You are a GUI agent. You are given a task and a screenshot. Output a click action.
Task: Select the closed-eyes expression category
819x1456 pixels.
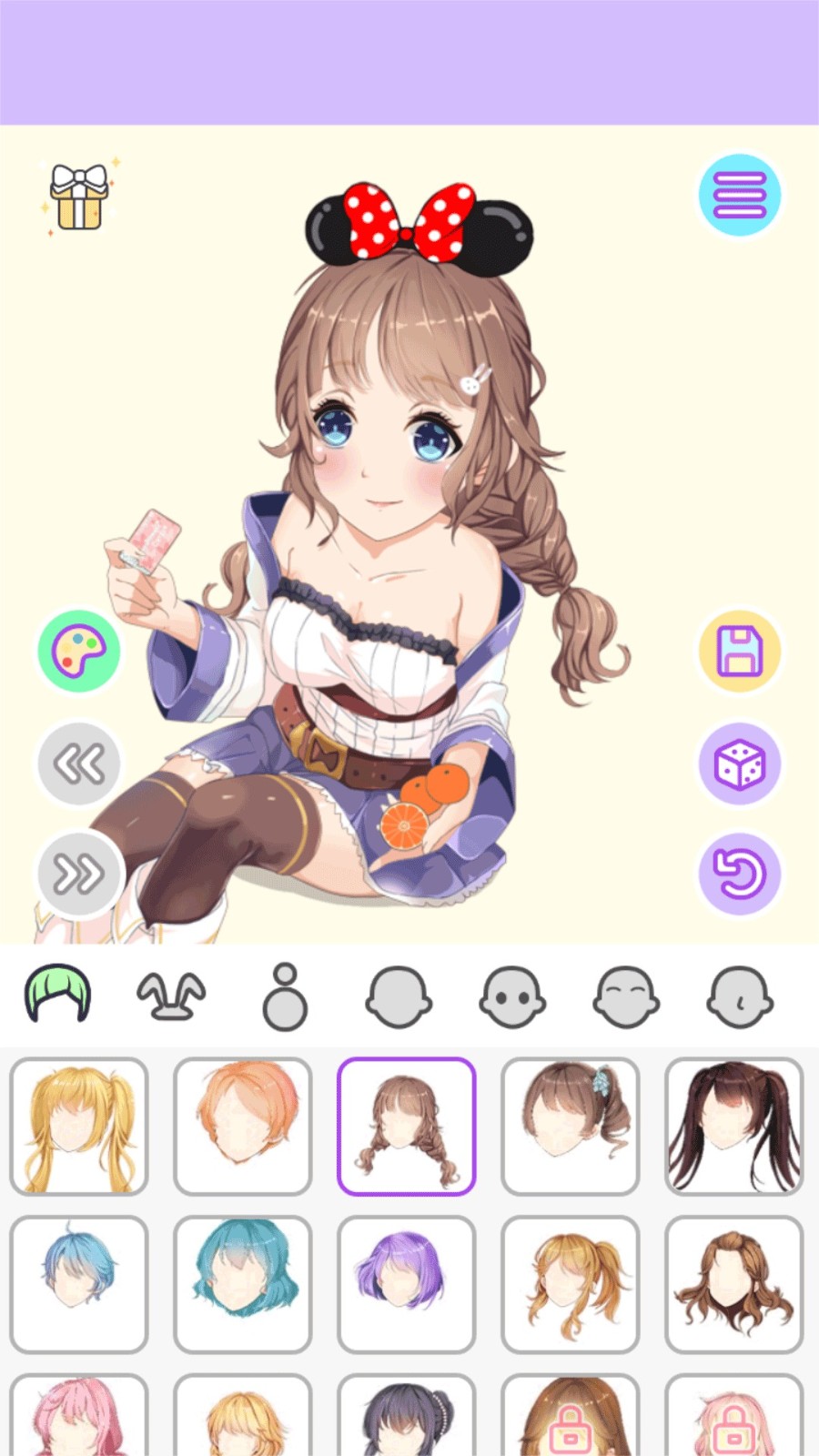(625, 995)
